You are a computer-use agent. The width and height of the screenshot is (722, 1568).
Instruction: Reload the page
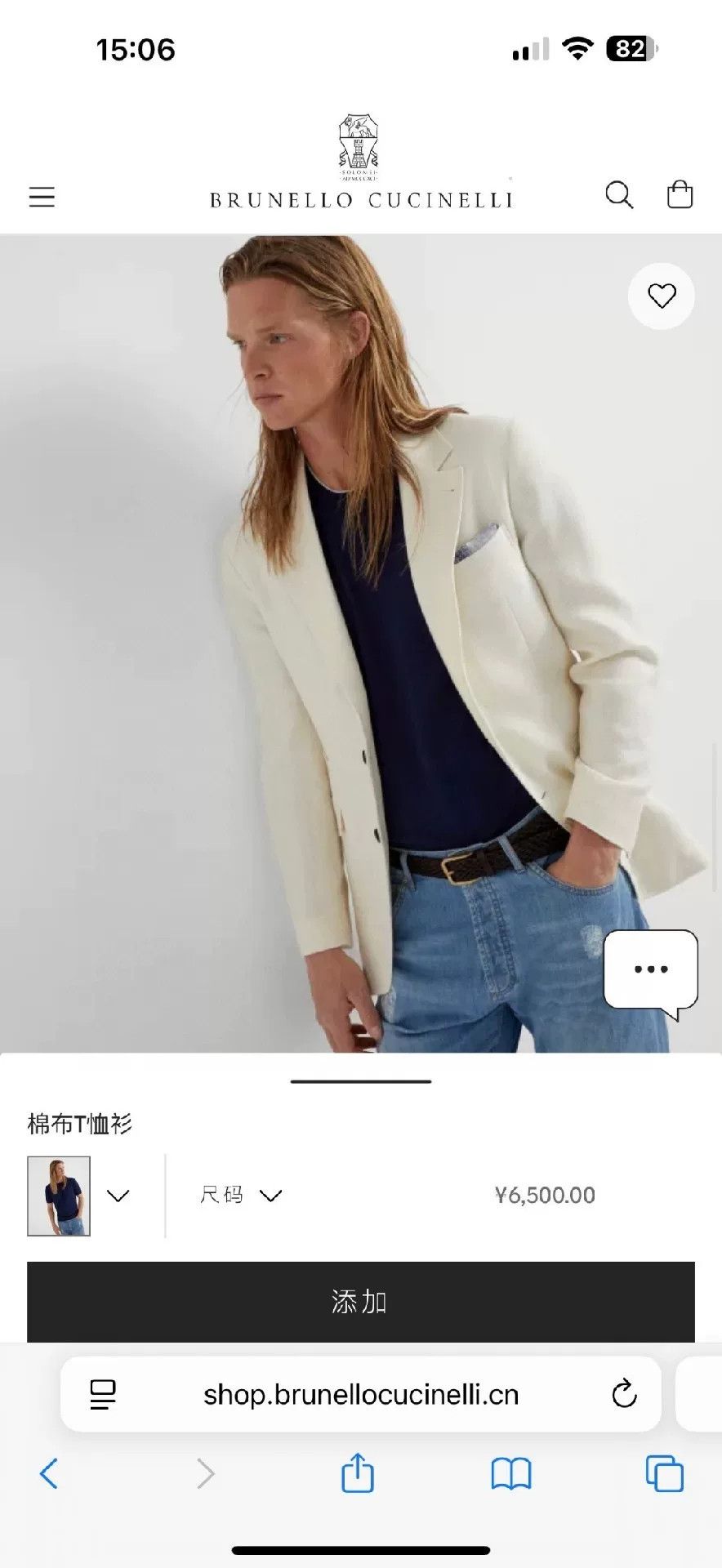pyautogui.click(x=624, y=1393)
